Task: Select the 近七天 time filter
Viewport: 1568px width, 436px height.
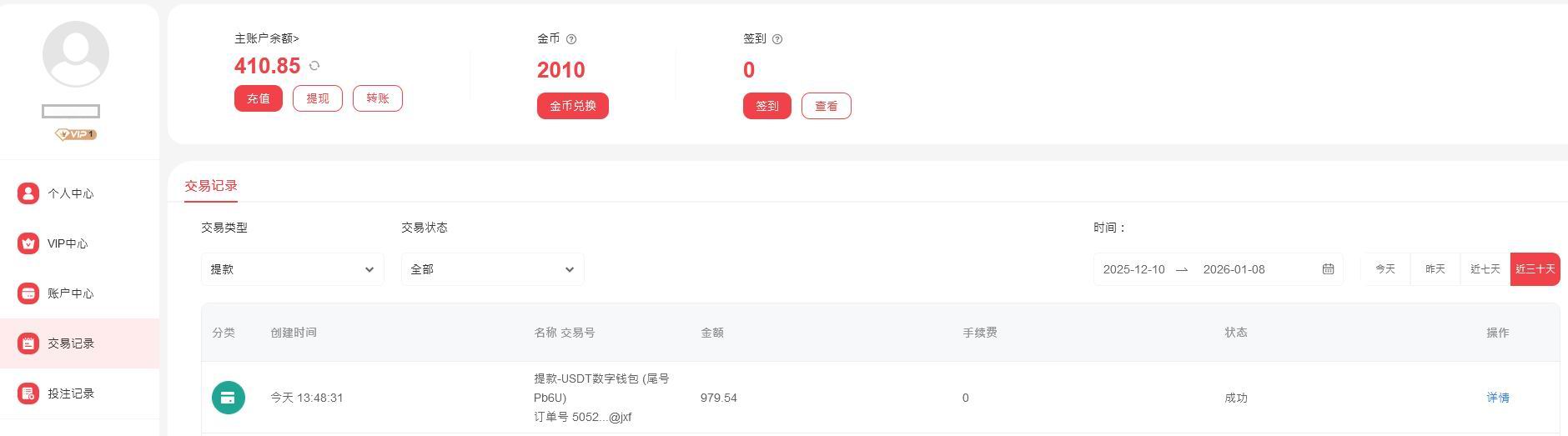Action: pyautogui.click(x=1485, y=269)
